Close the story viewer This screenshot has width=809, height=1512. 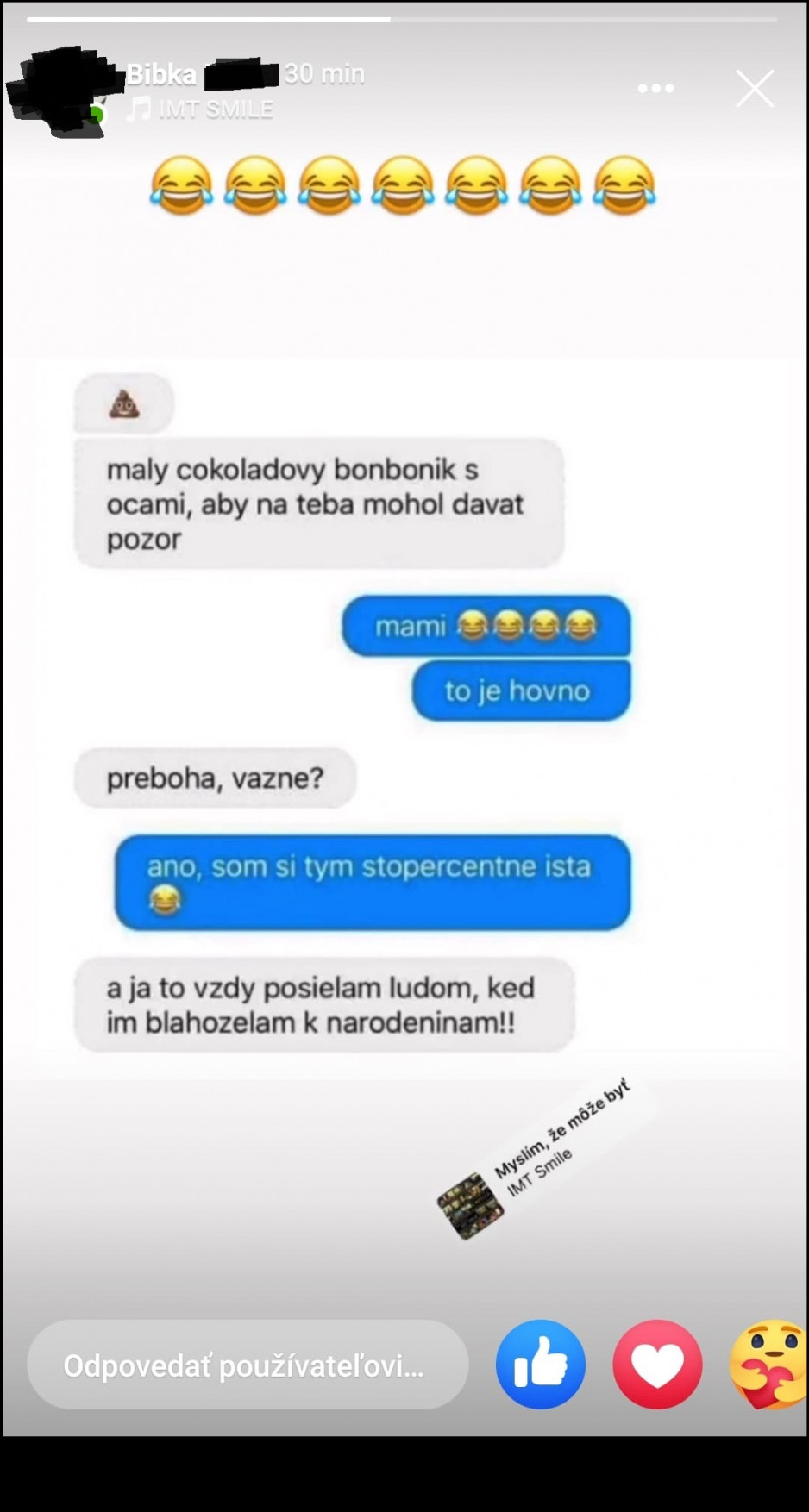pos(755,88)
